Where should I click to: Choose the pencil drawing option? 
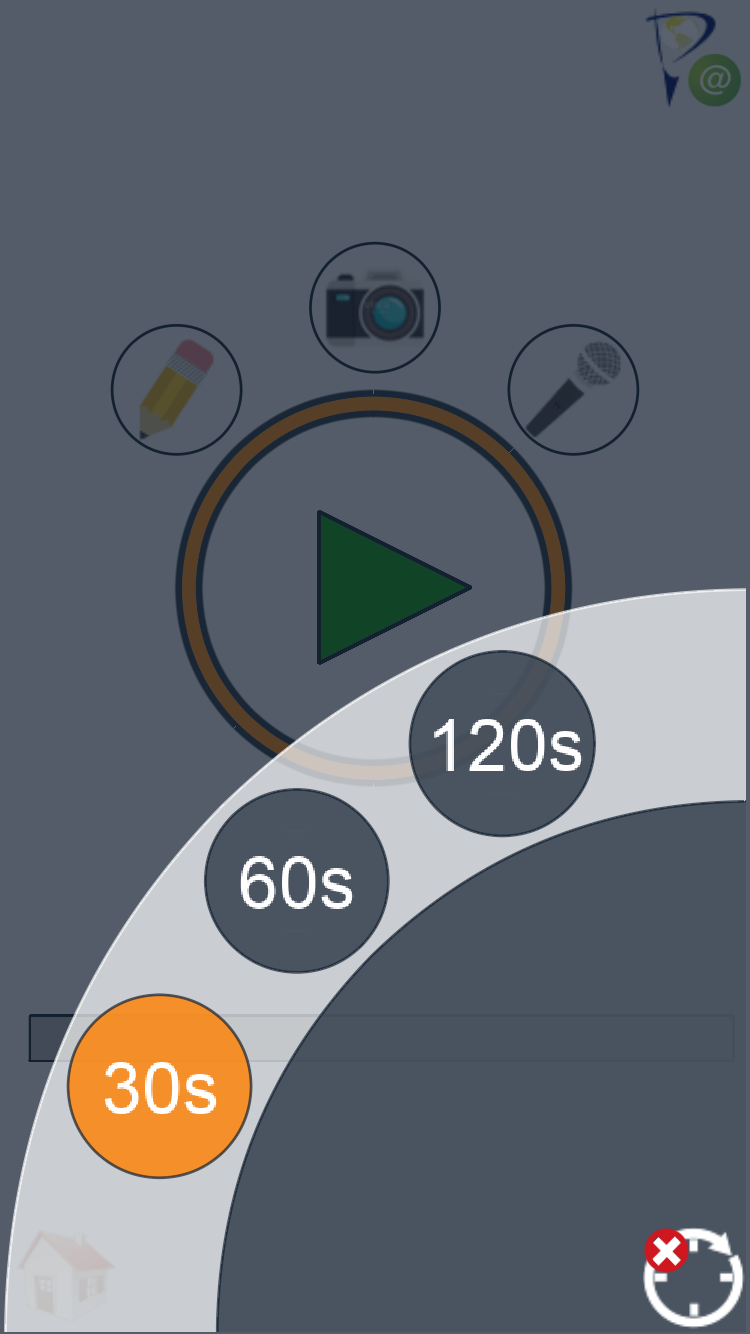click(x=176, y=390)
